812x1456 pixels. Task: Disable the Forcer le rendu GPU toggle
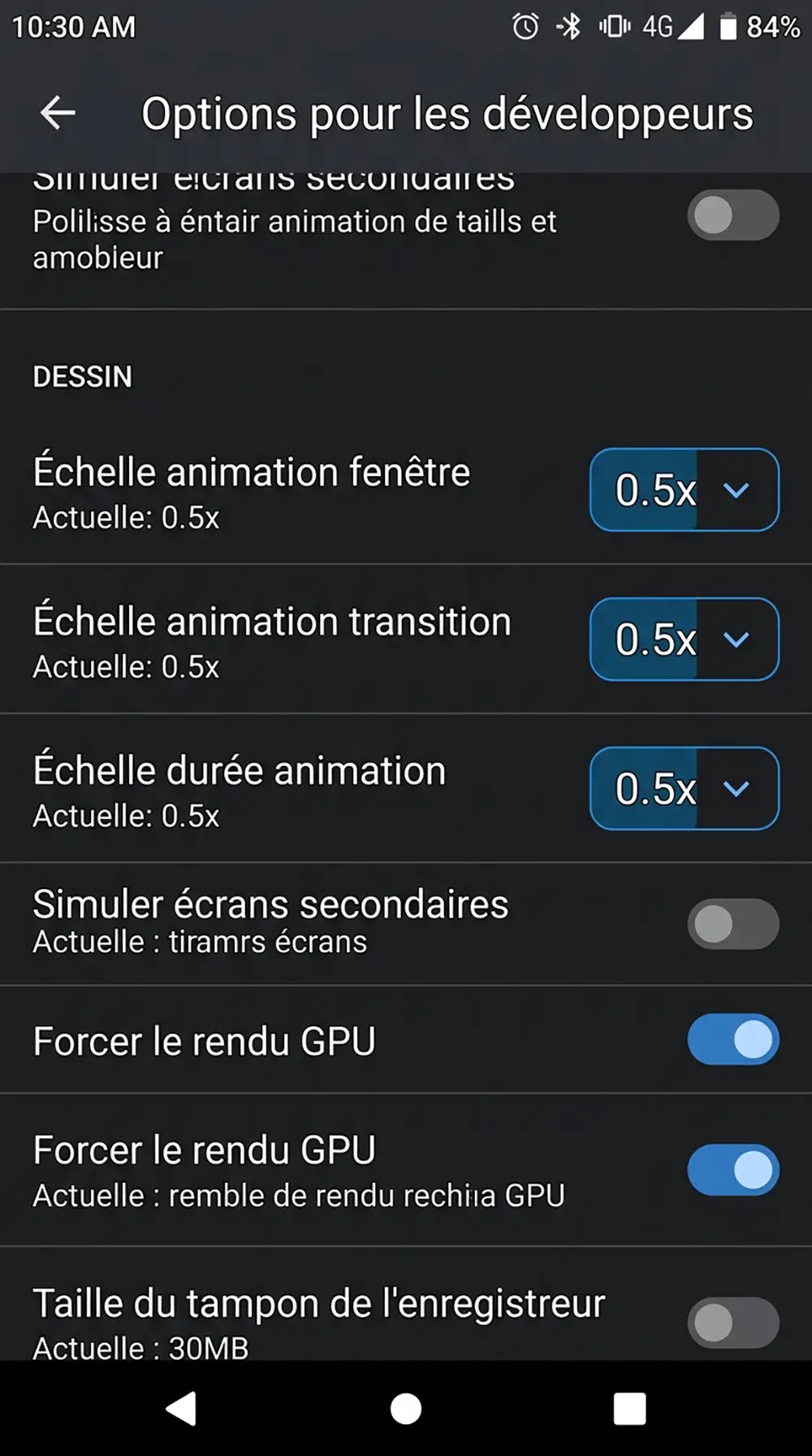pyautogui.click(x=733, y=1040)
